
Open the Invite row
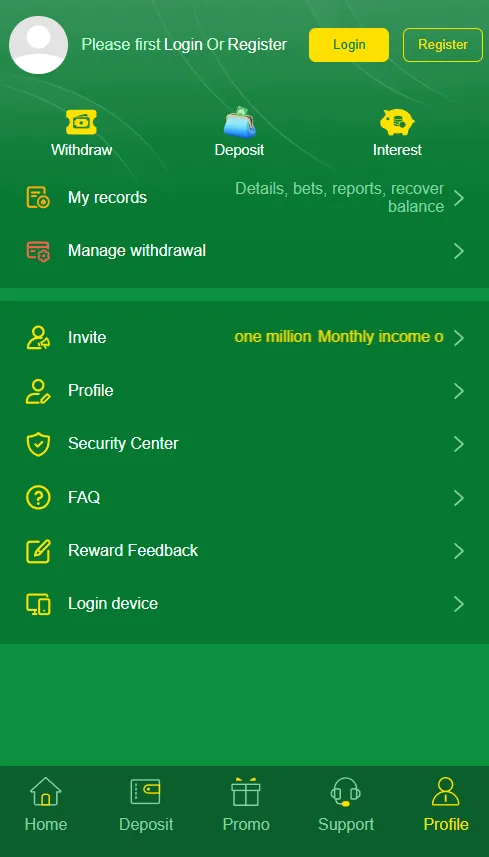(x=244, y=337)
